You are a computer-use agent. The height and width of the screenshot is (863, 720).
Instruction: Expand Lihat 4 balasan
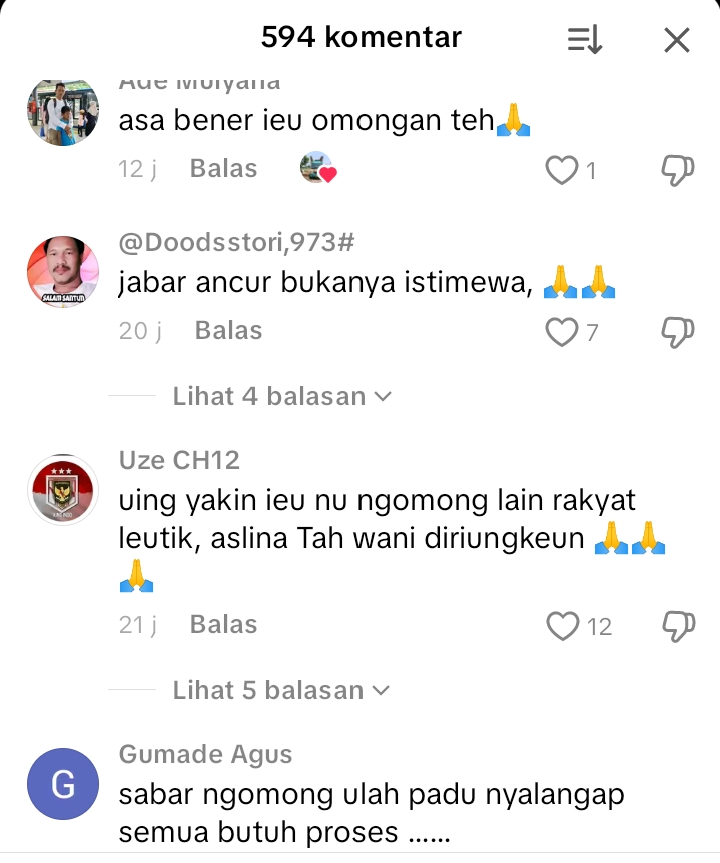pos(281,396)
